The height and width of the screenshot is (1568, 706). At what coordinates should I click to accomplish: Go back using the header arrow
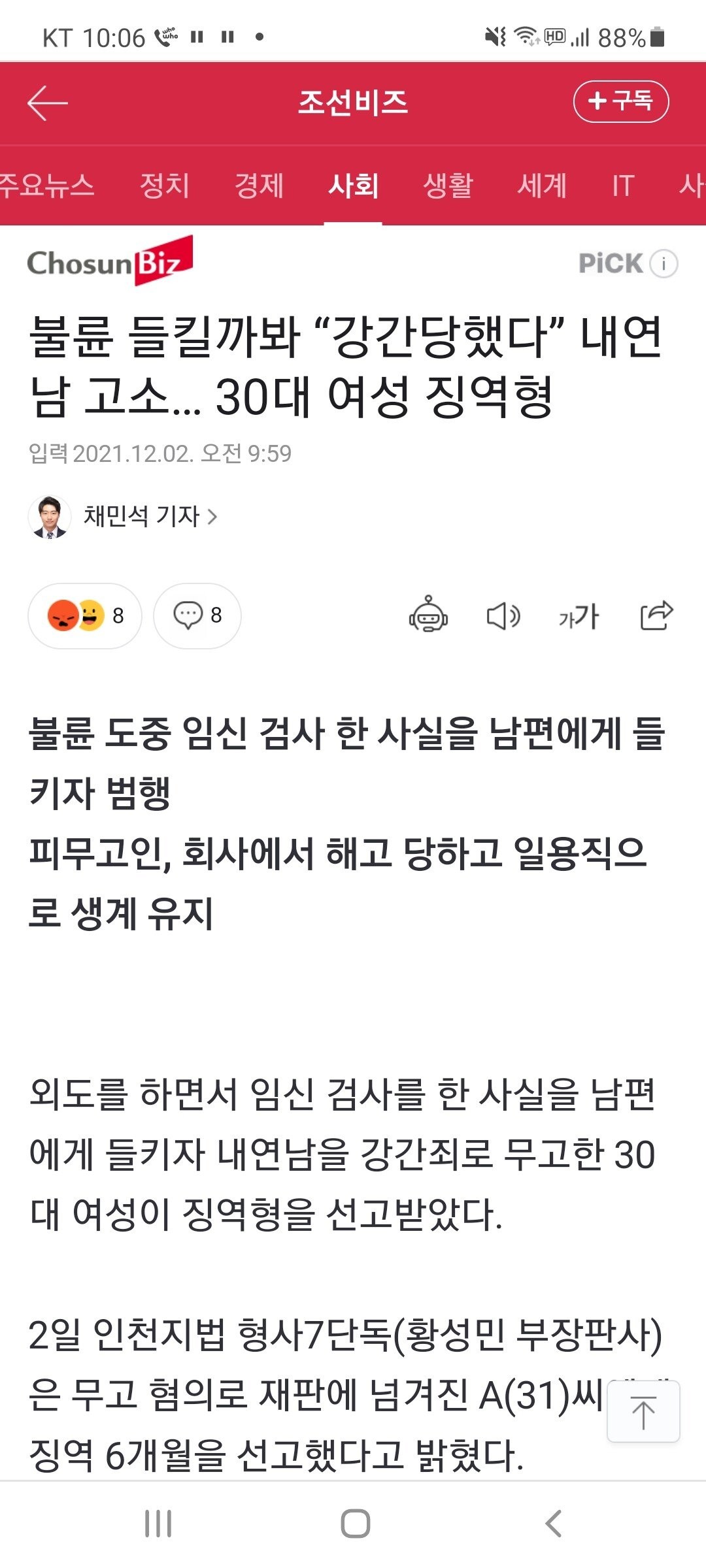click(48, 103)
